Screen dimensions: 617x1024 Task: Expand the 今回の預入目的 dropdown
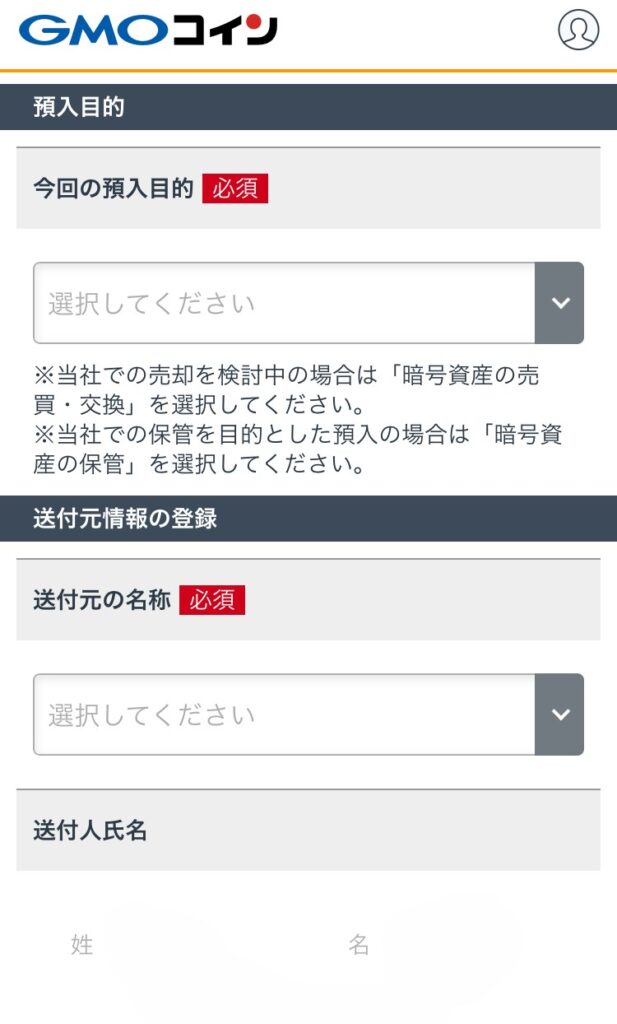point(308,303)
